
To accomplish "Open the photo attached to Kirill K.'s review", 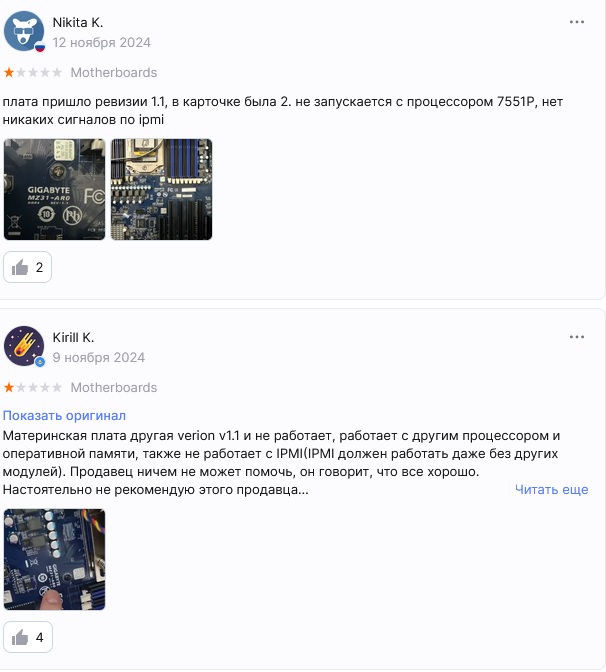I will (54, 559).
